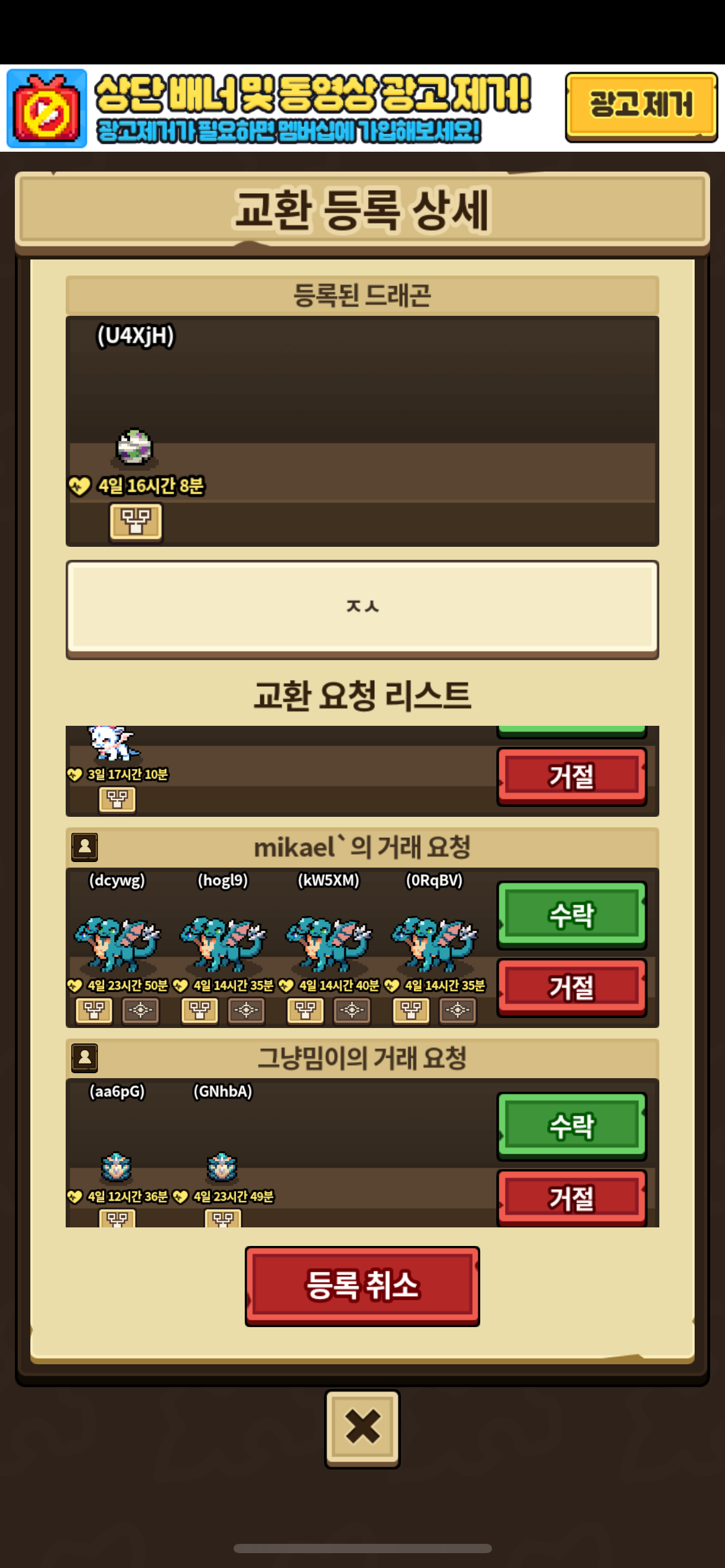The width and height of the screenshot is (725, 1568).
Task: View family tree of dragon 0RqBV
Action: [x=411, y=1011]
